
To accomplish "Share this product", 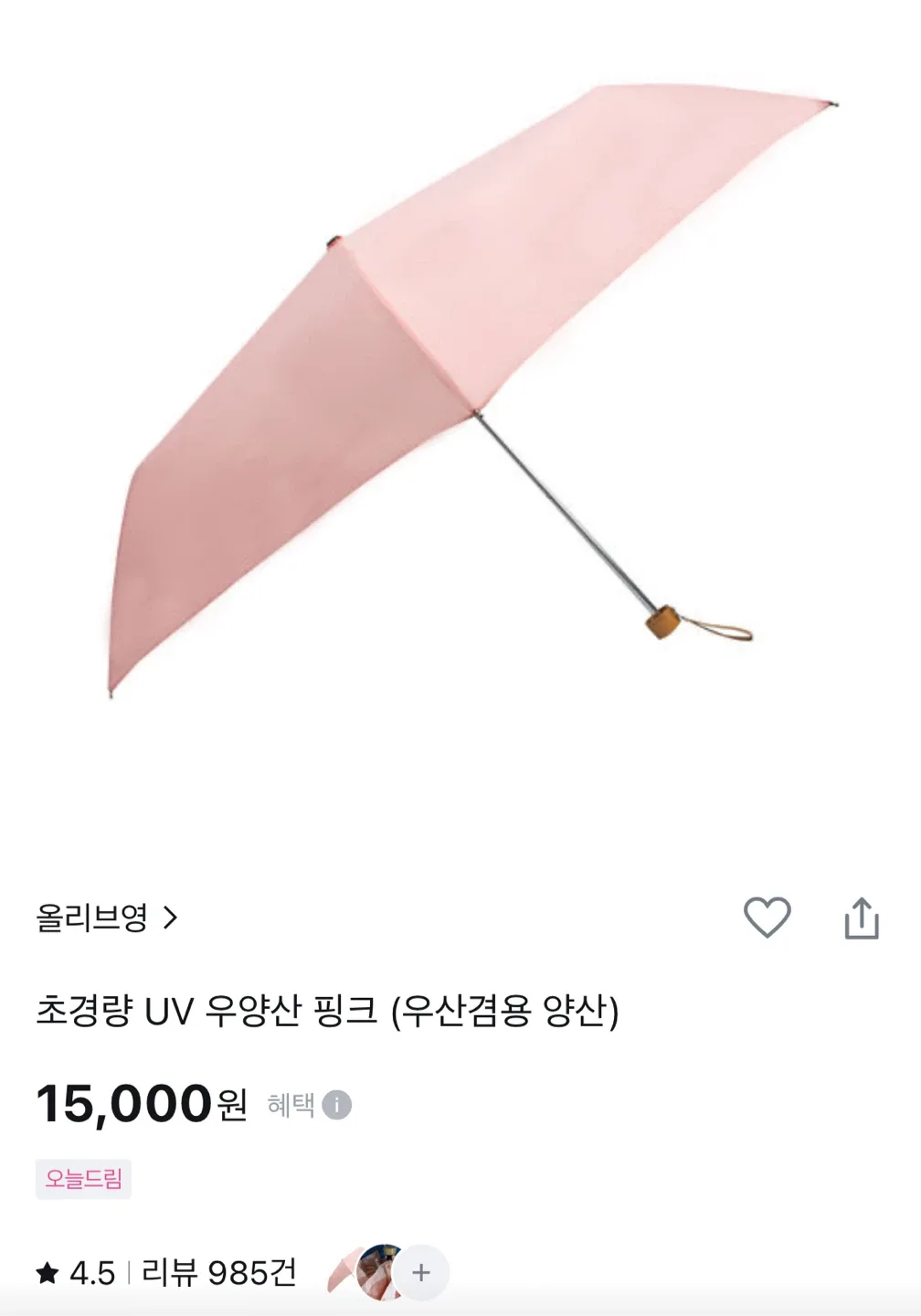I will 861,918.
